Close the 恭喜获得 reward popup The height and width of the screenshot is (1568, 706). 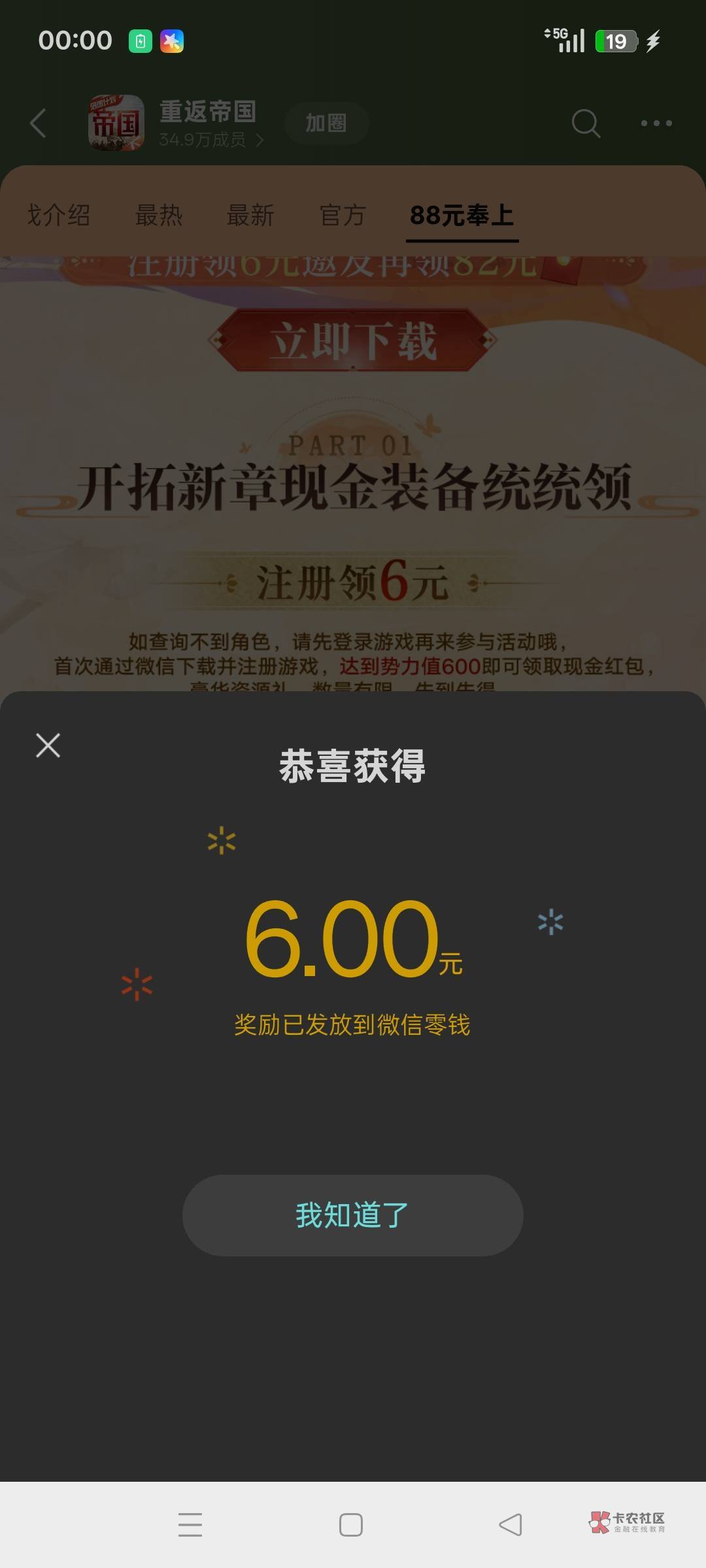click(48, 745)
